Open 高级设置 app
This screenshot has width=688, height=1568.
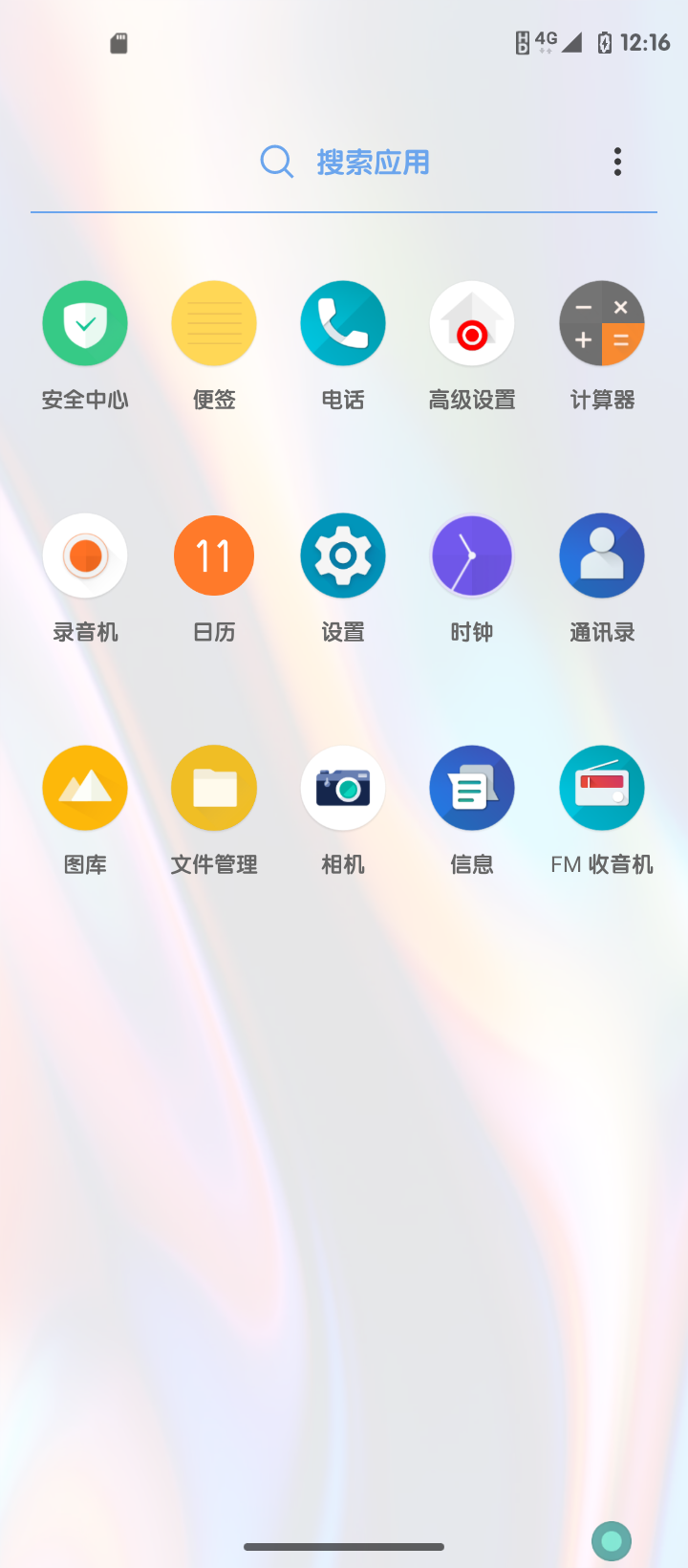pyautogui.click(x=472, y=324)
